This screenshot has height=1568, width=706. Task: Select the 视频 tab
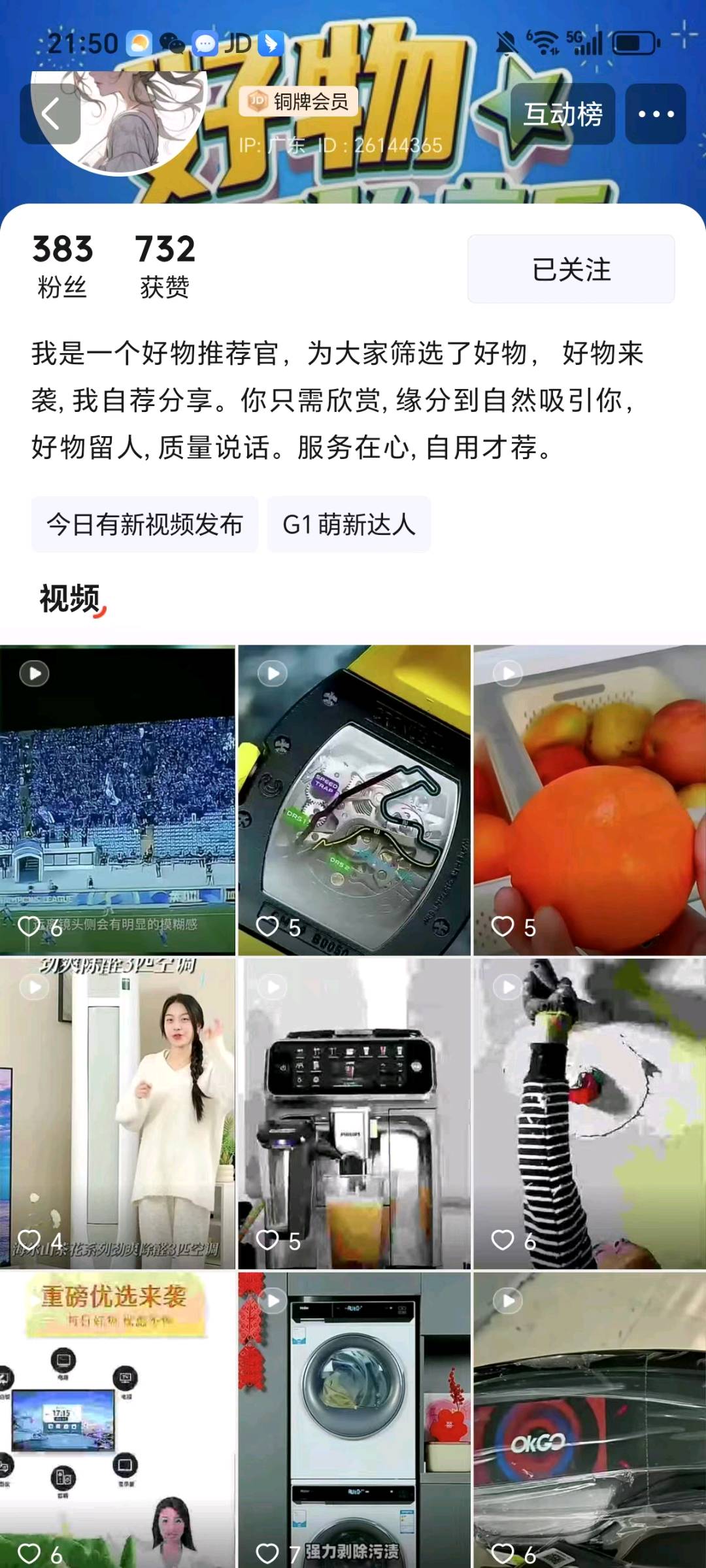click(69, 598)
